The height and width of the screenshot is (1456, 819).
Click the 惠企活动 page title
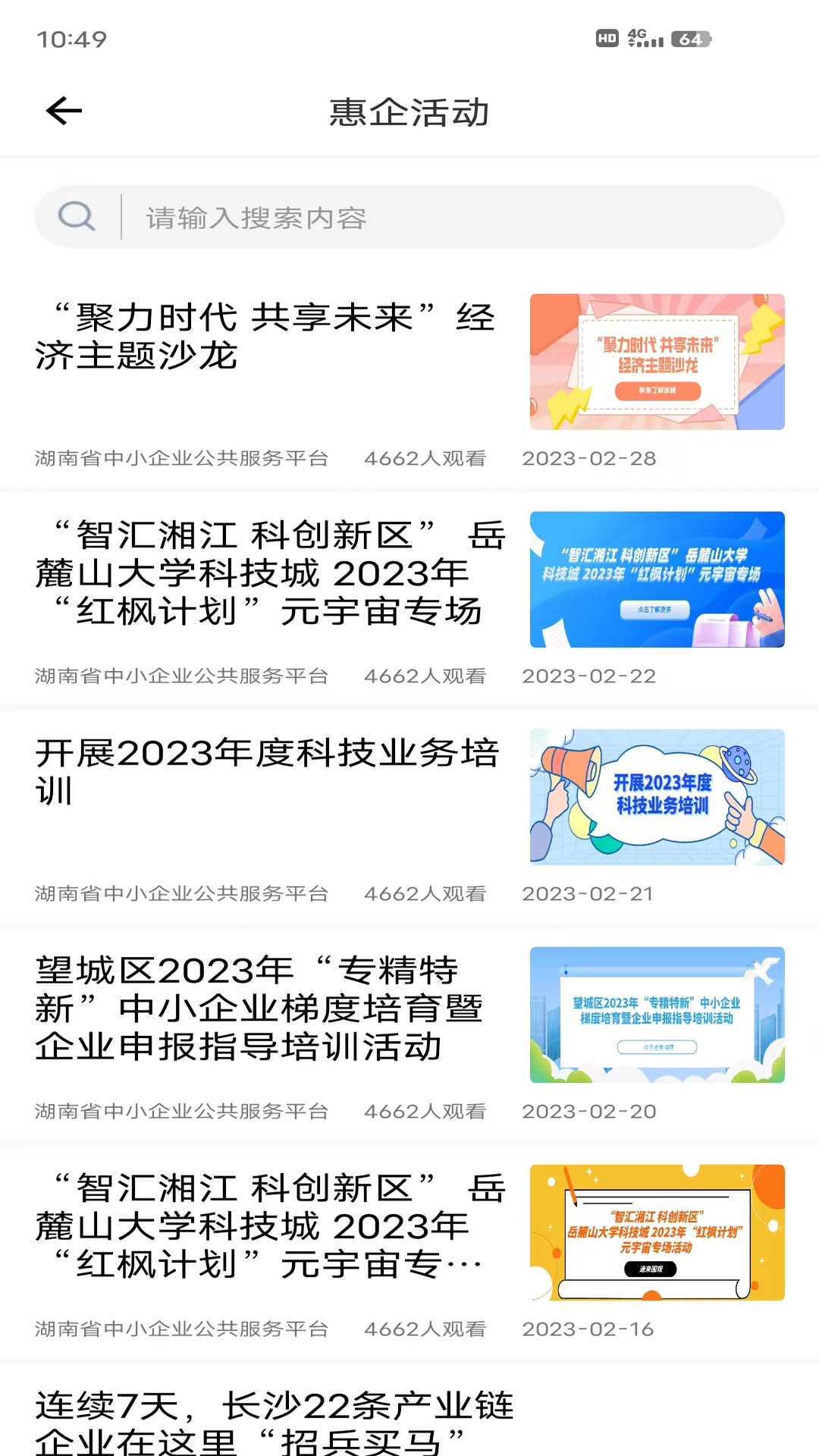(x=409, y=111)
